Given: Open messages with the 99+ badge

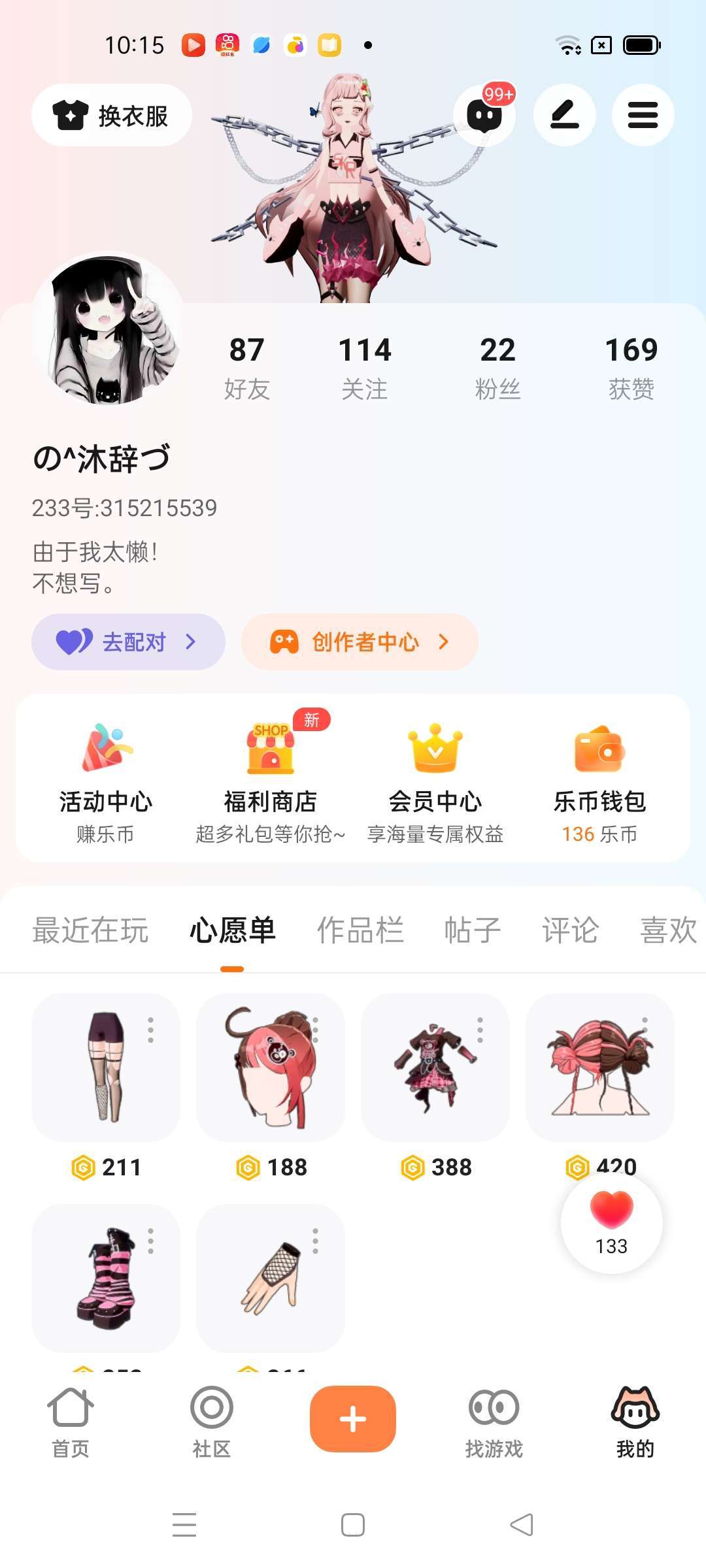Looking at the screenshot, I should point(484,116).
